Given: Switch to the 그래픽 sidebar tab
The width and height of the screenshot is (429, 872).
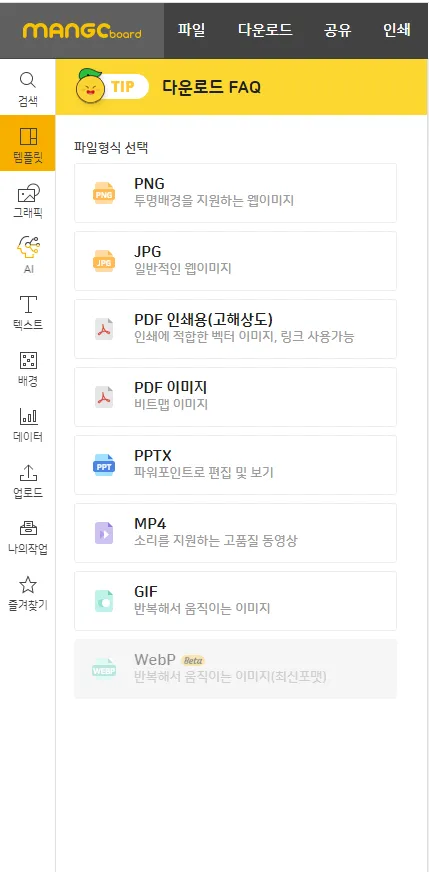Looking at the screenshot, I should (28, 200).
